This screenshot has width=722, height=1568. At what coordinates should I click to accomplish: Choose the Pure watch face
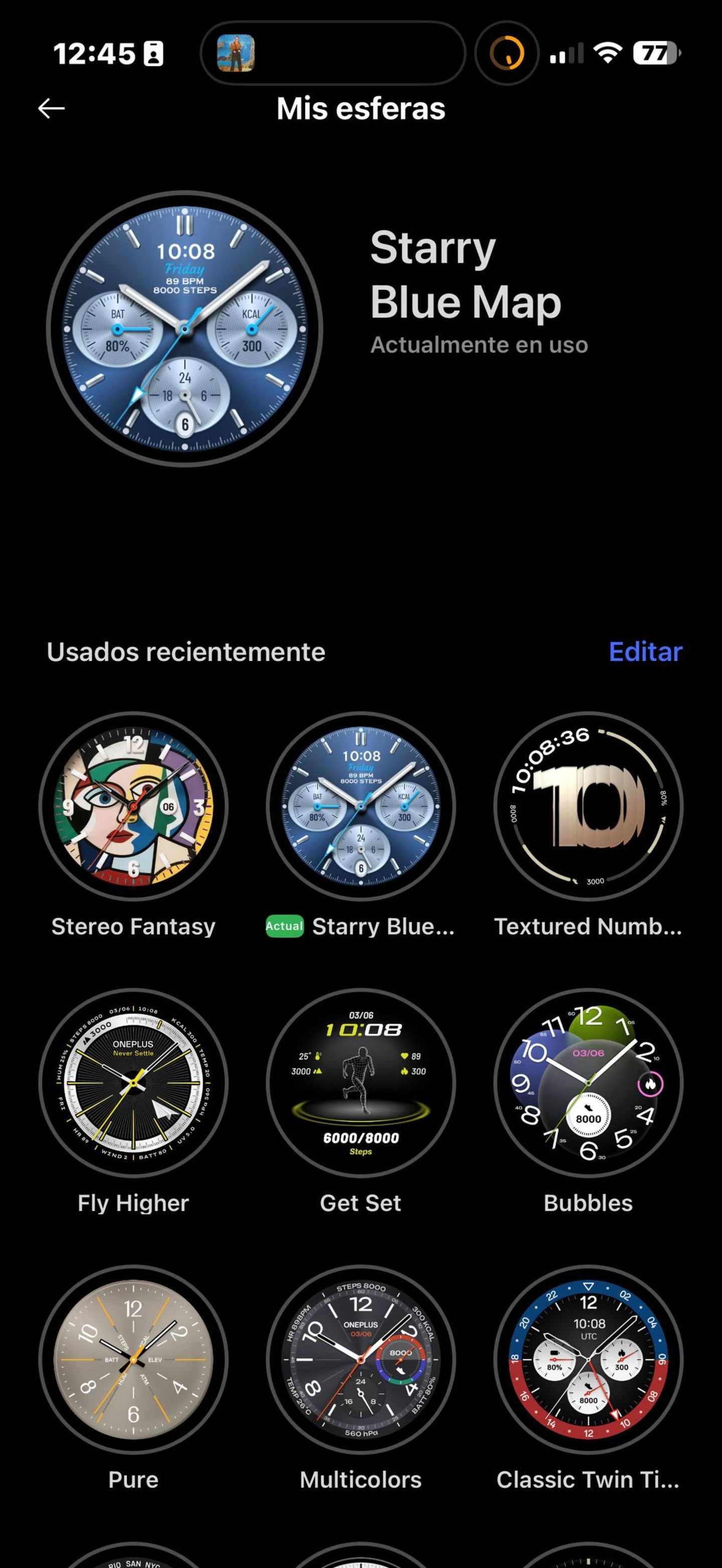pyautogui.click(x=133, y=1360)
